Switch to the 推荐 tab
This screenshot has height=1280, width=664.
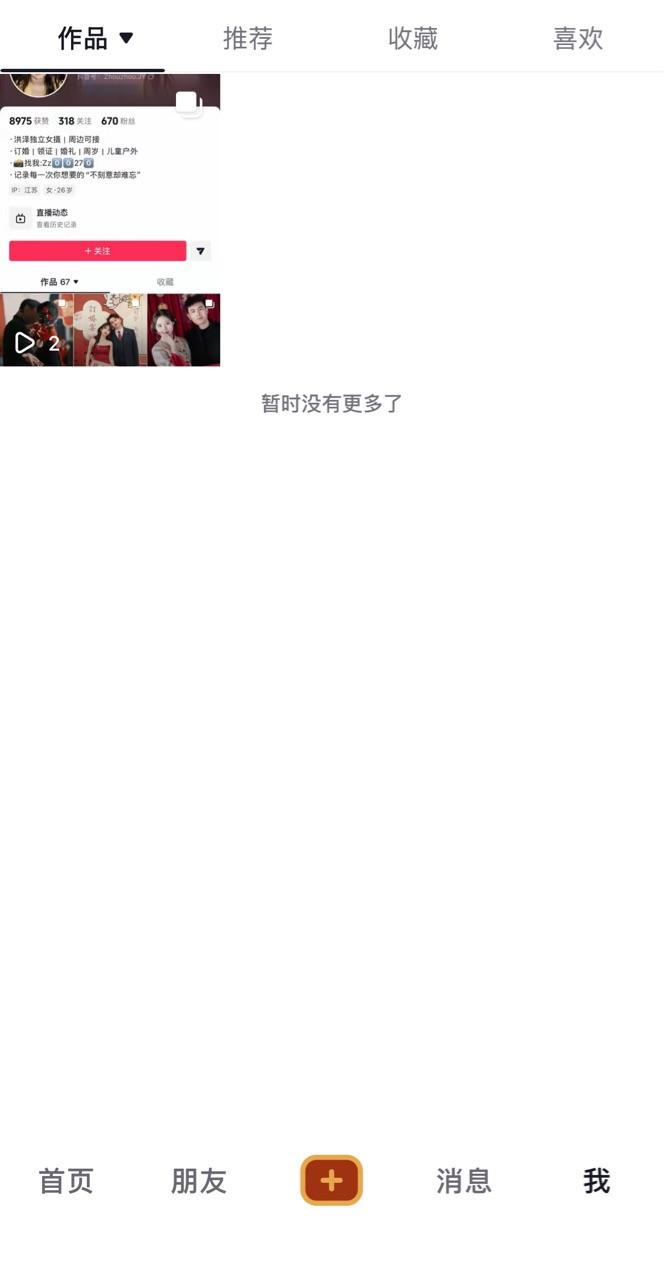point(248,39)
